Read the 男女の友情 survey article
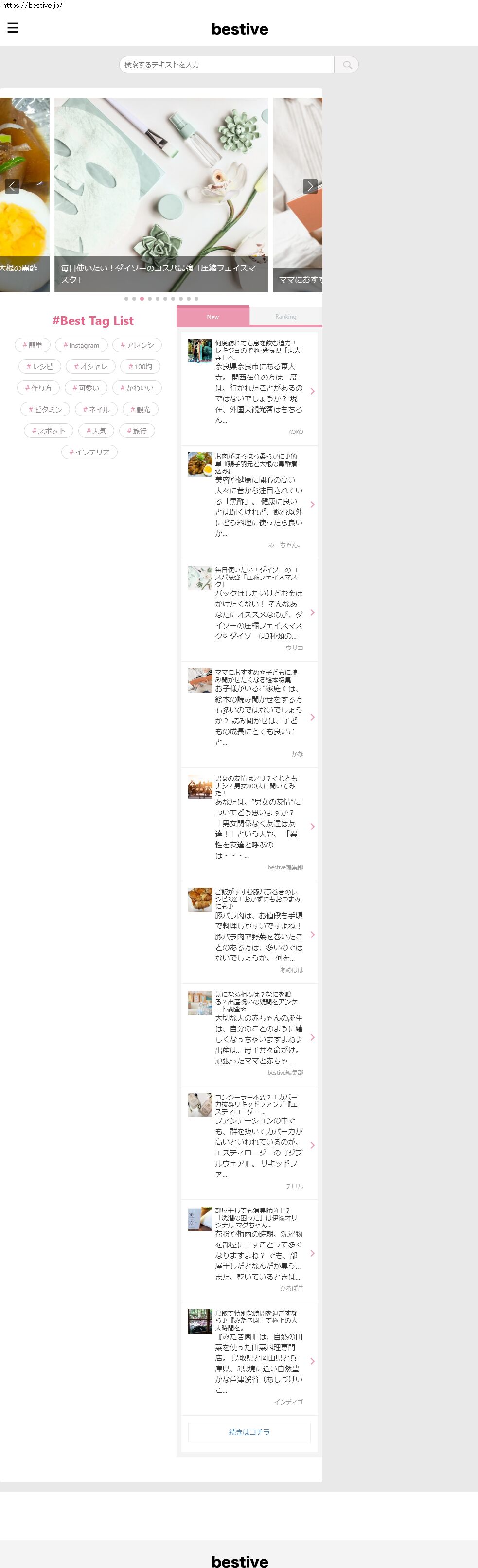 [249, 824]
